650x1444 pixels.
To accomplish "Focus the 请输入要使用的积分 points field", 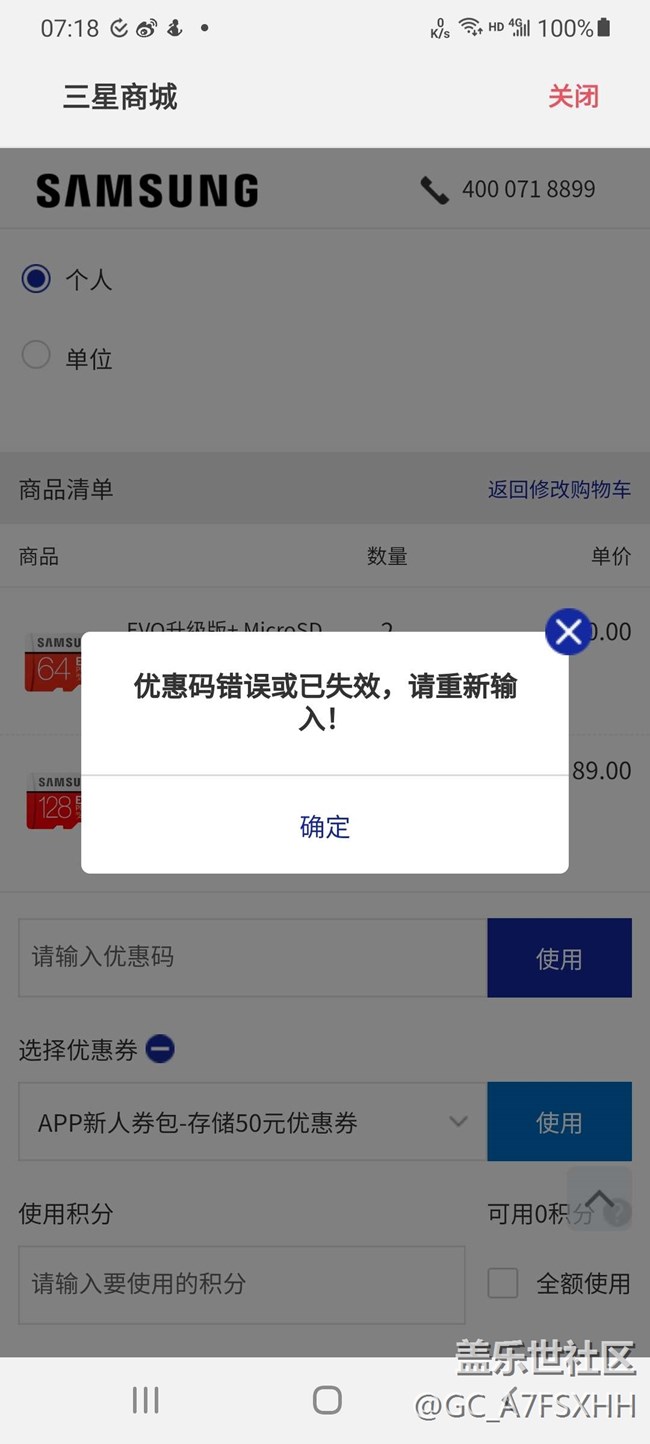I will click(241, 1284).
